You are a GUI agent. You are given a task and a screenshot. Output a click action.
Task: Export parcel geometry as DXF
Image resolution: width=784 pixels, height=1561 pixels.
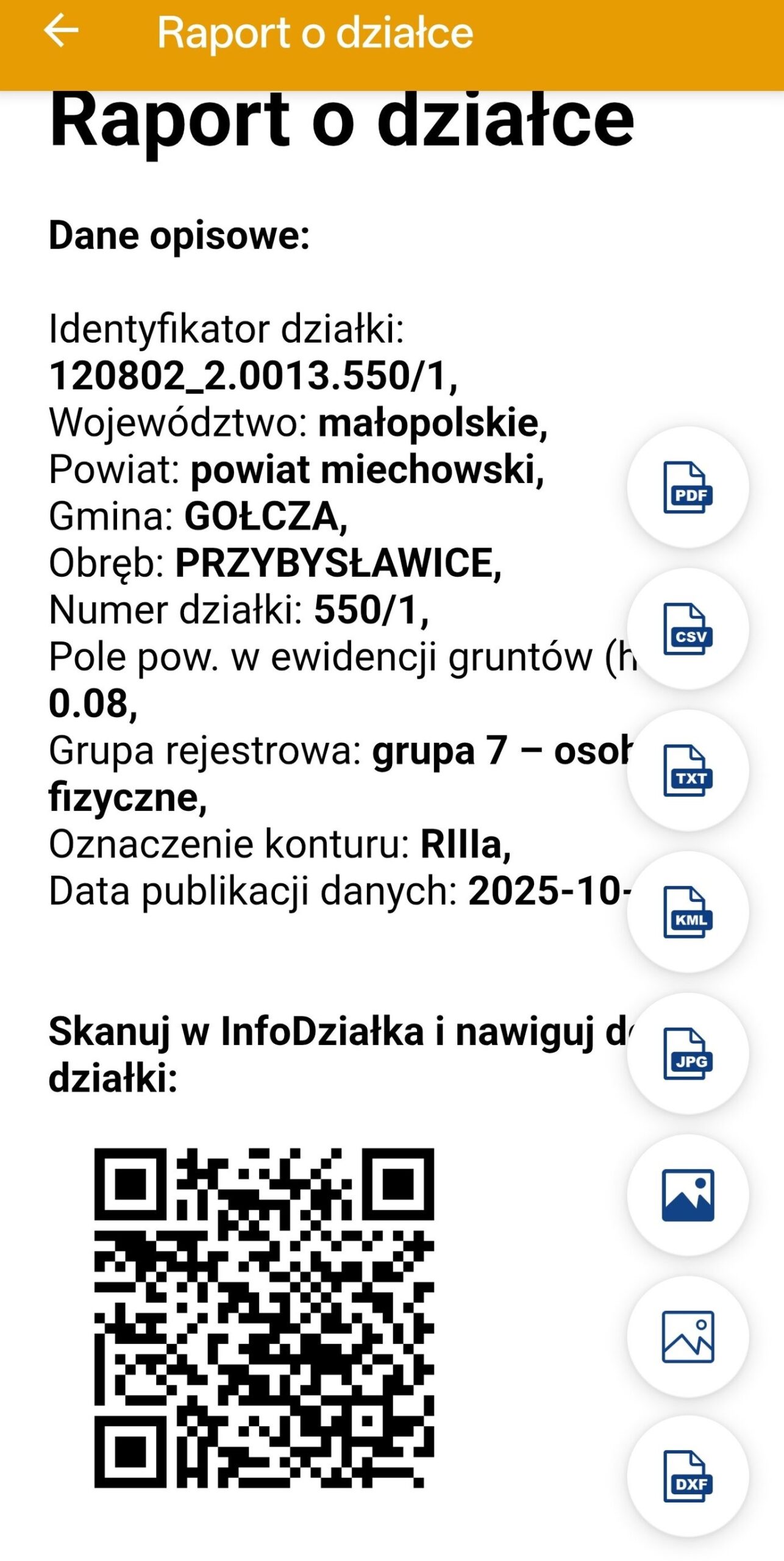point(688,1476)
